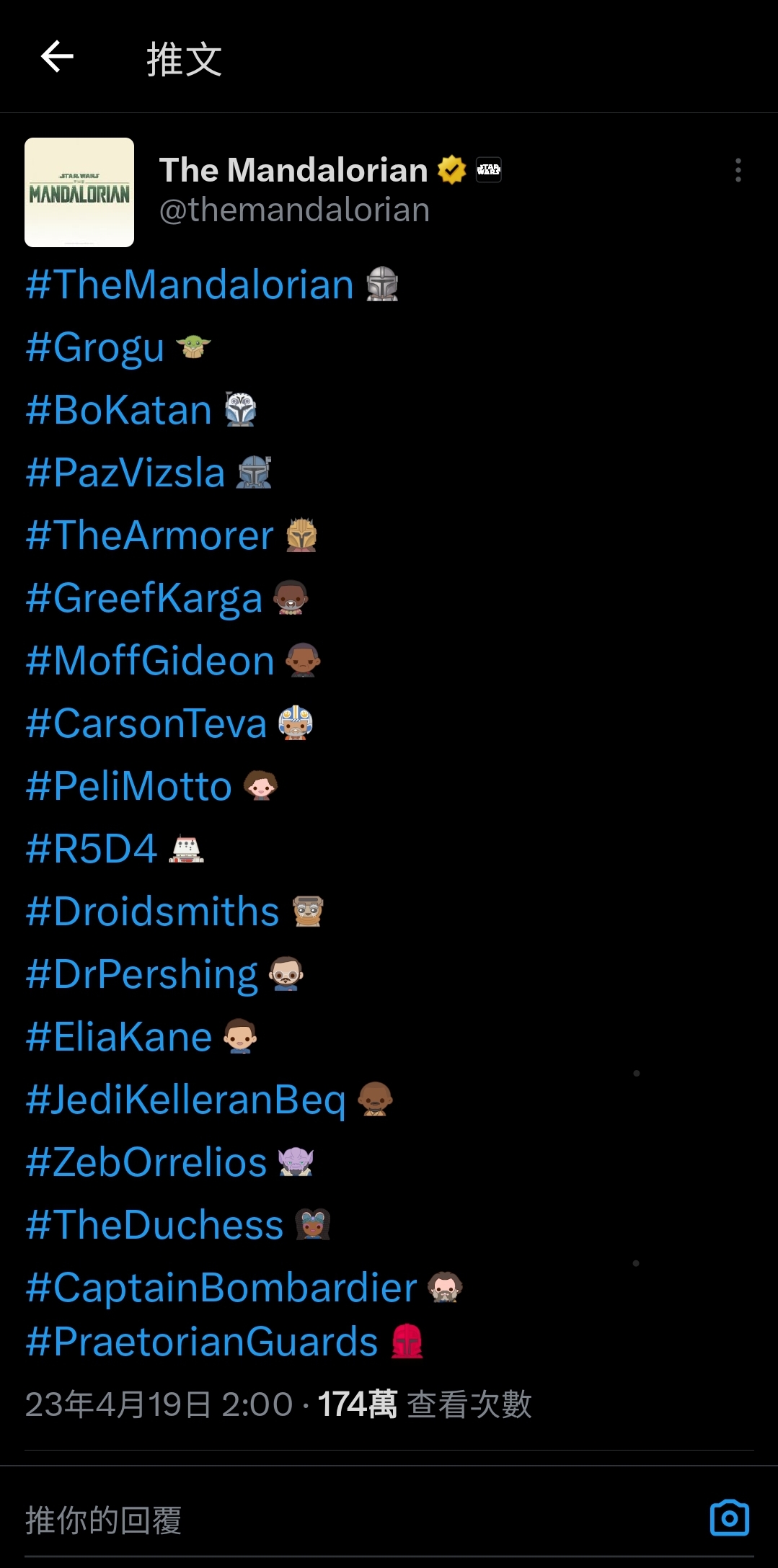Tap the #MoffGideon hashtag
Image resolution: width=778 pixels, height=1568 pixels.
[150, 661]
